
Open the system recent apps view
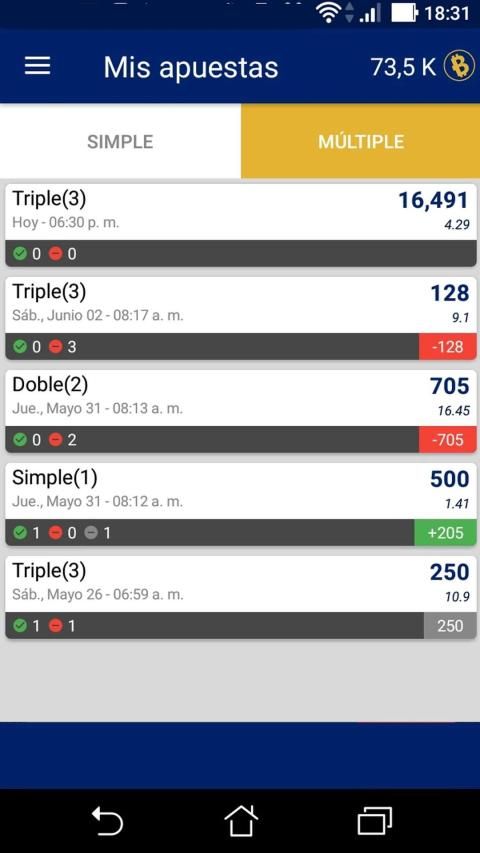(x=374, y=820)
